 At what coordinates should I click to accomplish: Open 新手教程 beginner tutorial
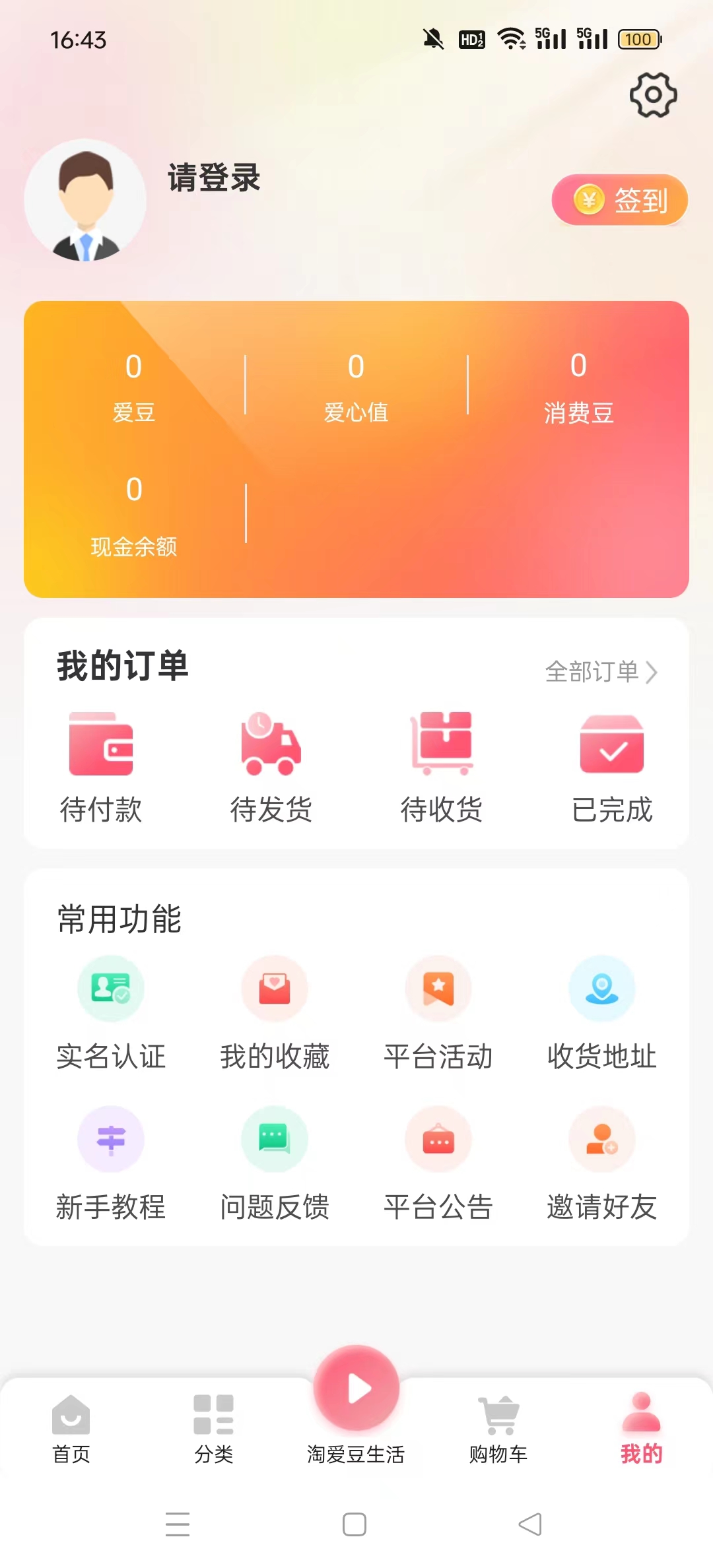[111, 1163]
